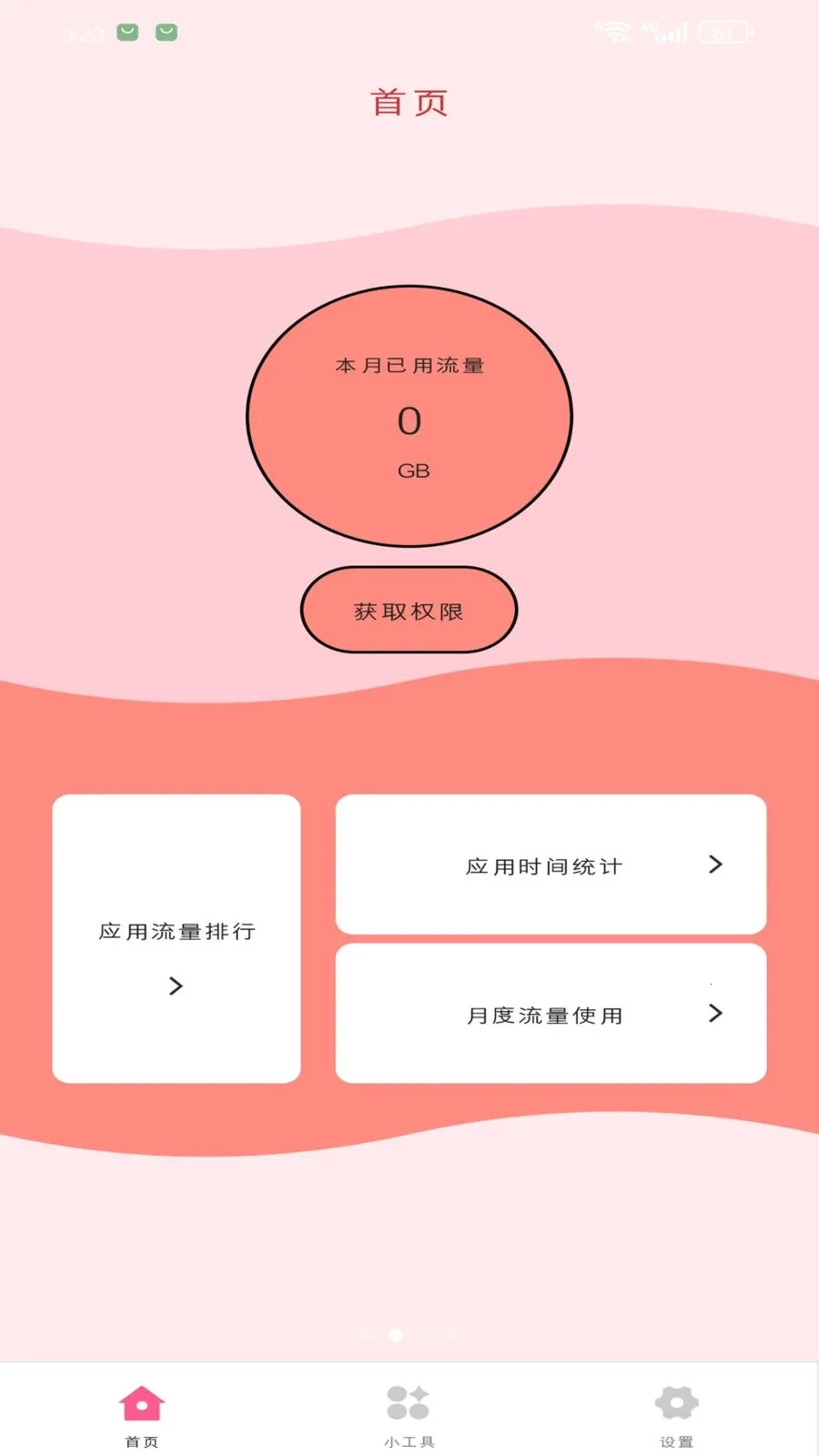The image size is (819, 1456).
Task: Open 应用时间统计
Action: tap(551, 865)
